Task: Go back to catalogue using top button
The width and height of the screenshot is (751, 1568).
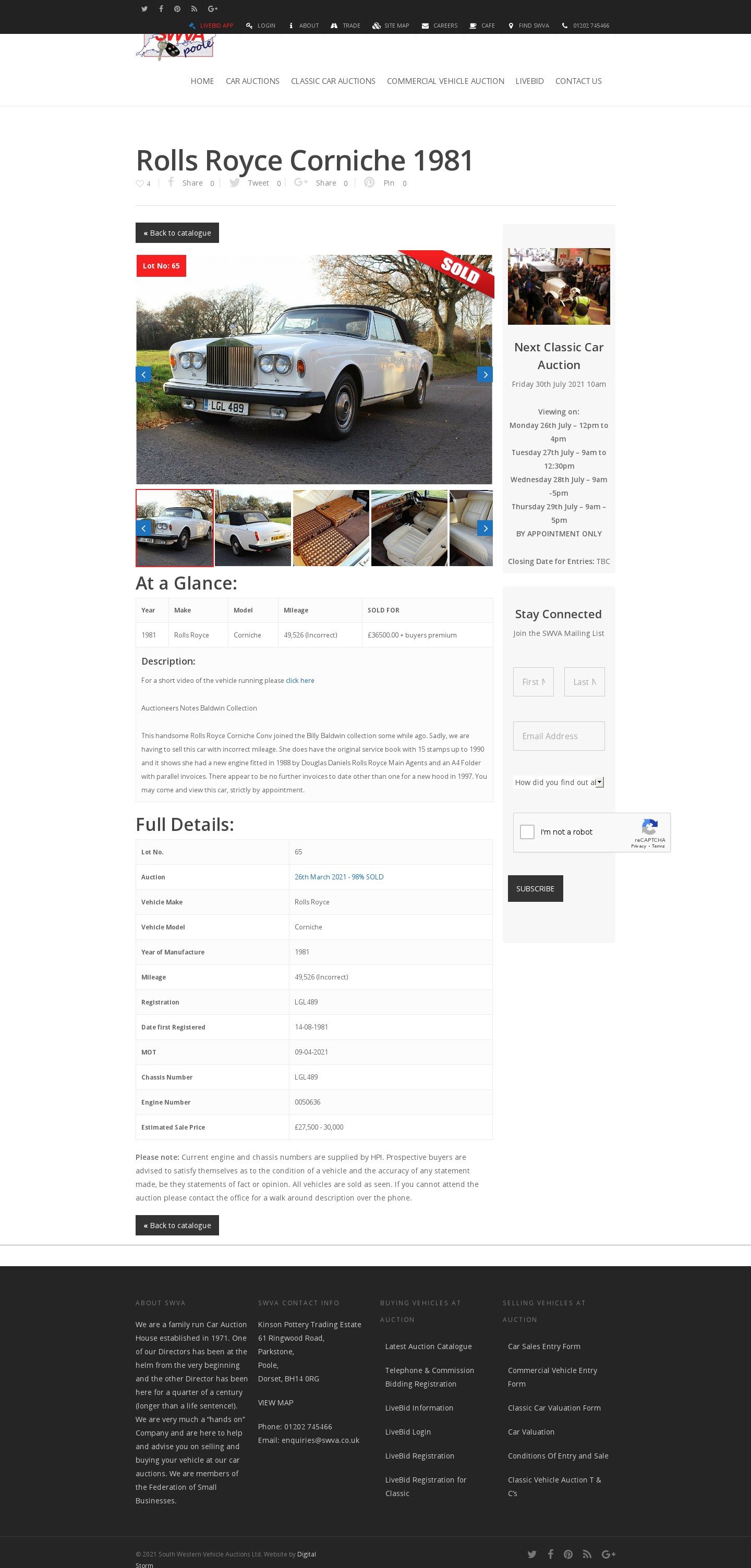Action: tap(177, 232)
